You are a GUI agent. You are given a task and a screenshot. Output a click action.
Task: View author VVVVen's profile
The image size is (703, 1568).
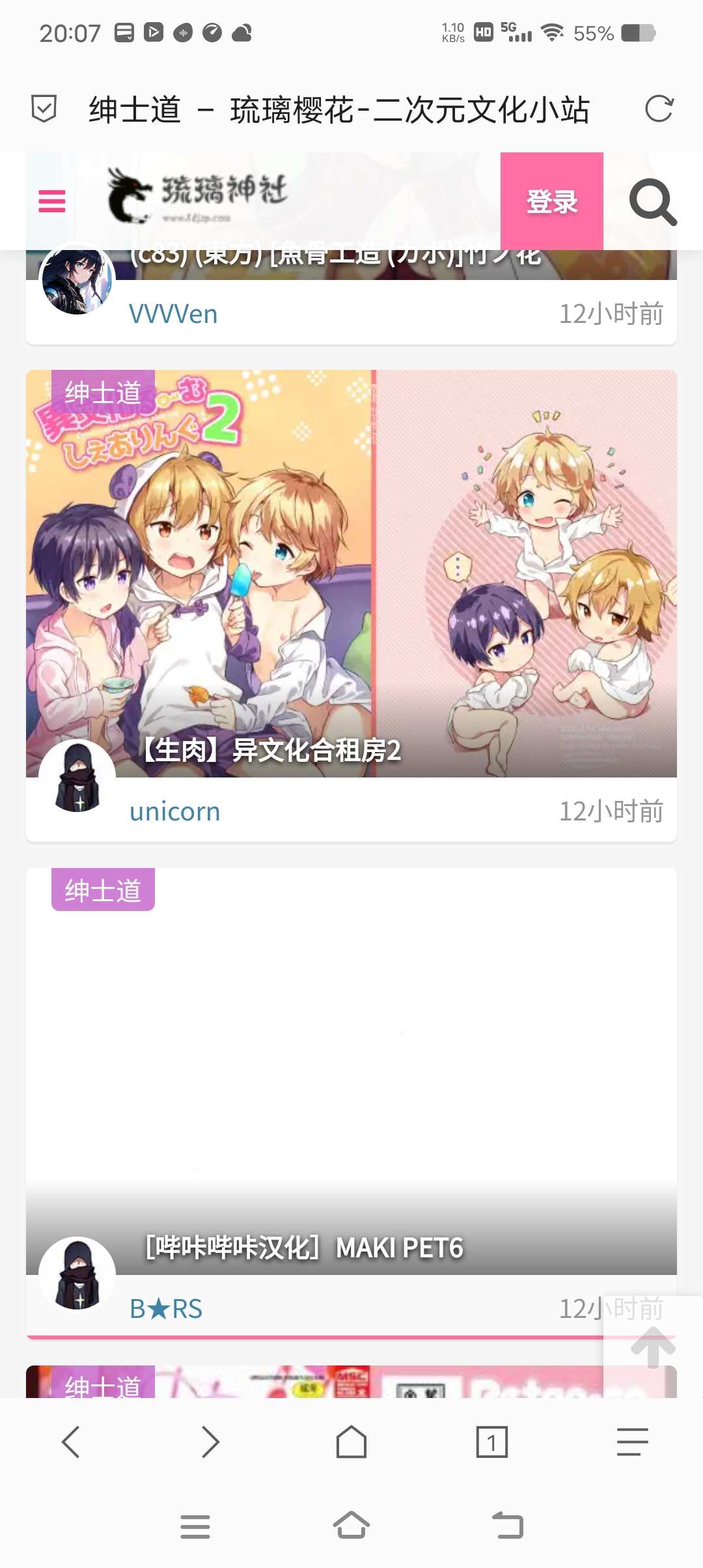[173, 314]
